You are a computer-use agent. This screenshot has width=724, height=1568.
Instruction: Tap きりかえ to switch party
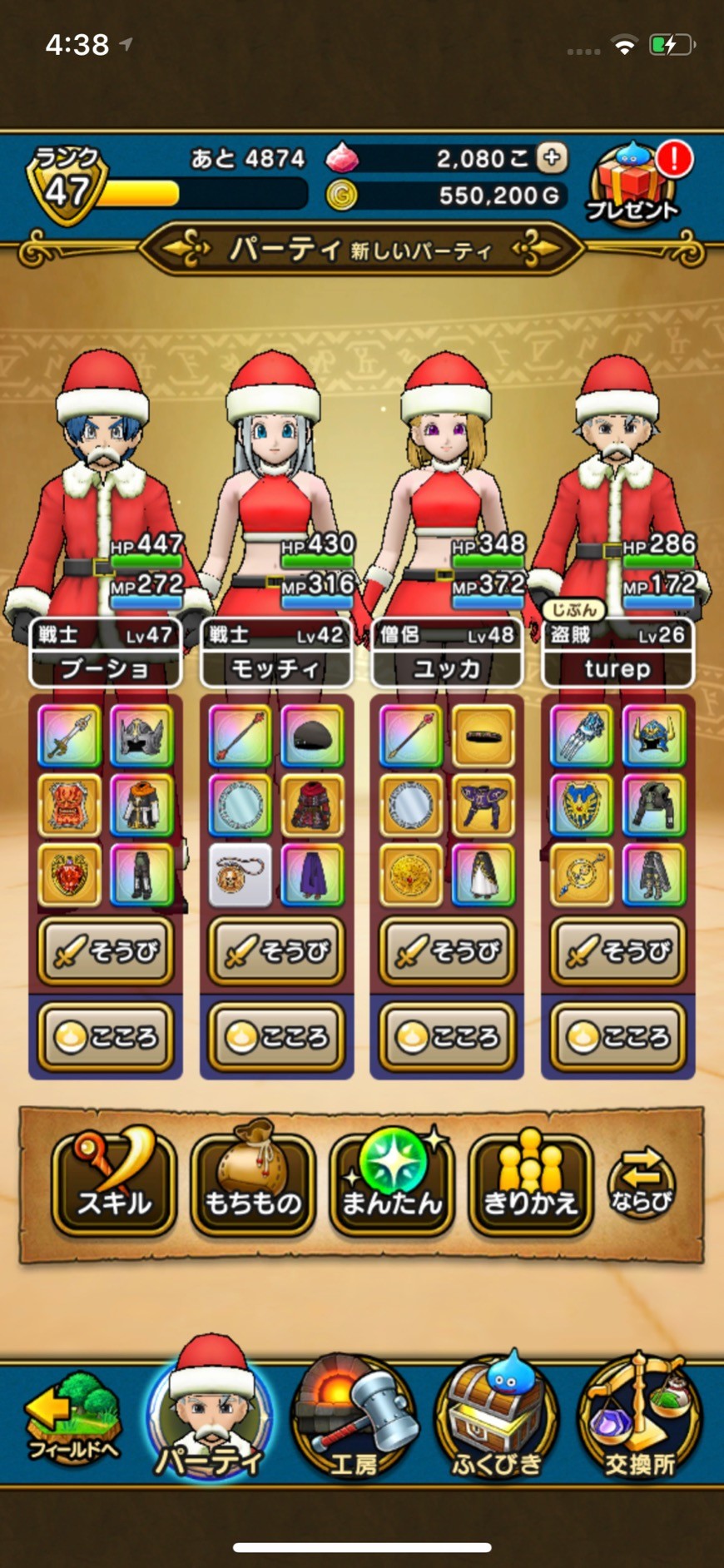coord(531,1180)
